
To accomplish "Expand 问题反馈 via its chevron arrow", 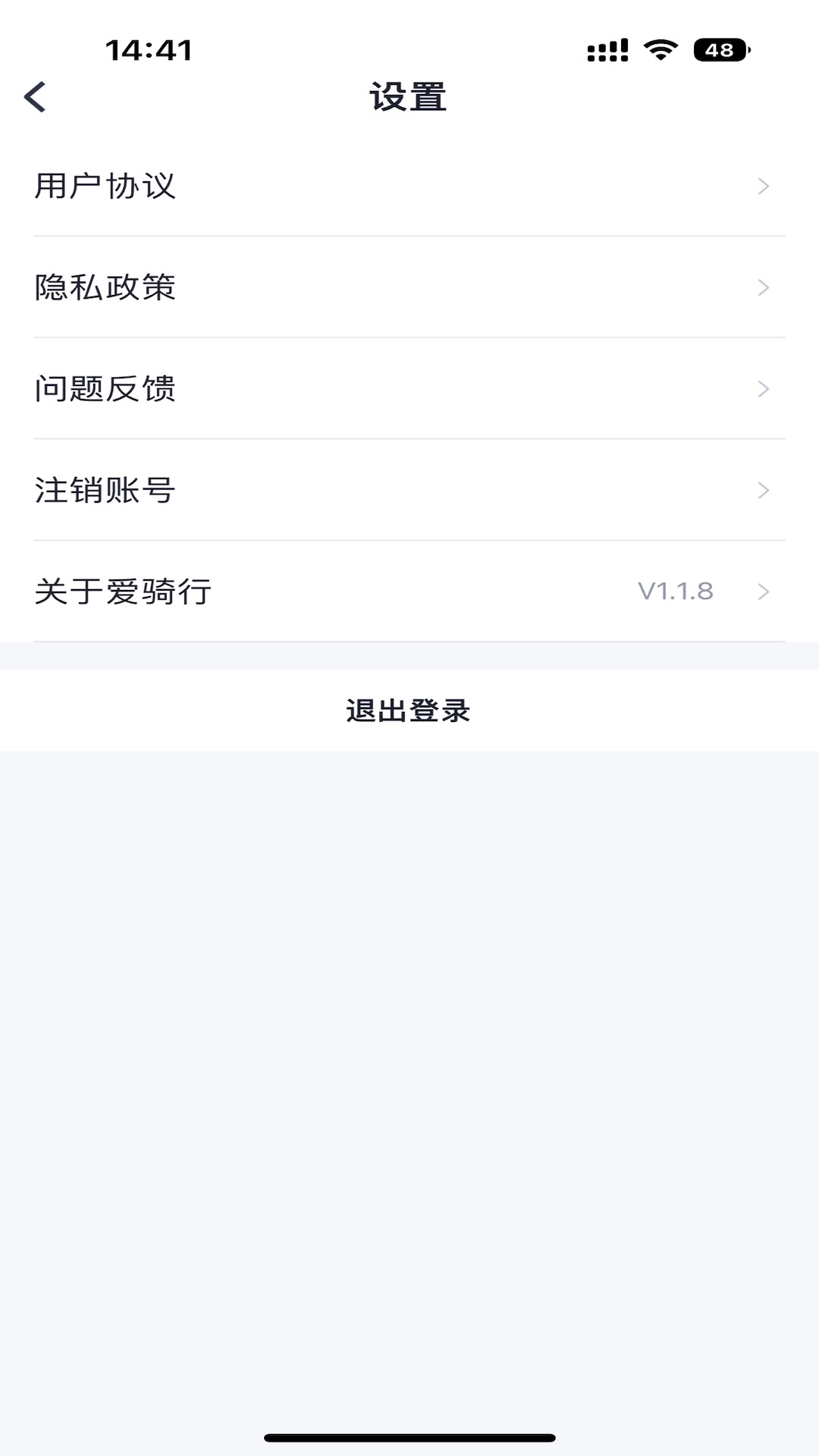I will click(763, 389).
